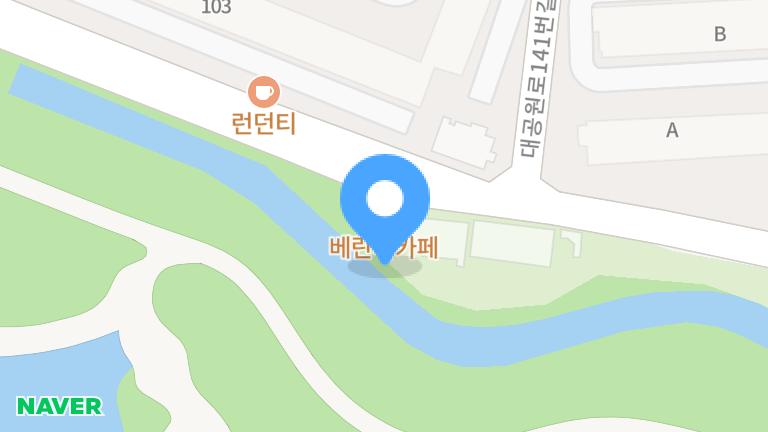Screen dimensions: 768x432
Task: Tap the blue location pin marker
Action: point(385,201)
